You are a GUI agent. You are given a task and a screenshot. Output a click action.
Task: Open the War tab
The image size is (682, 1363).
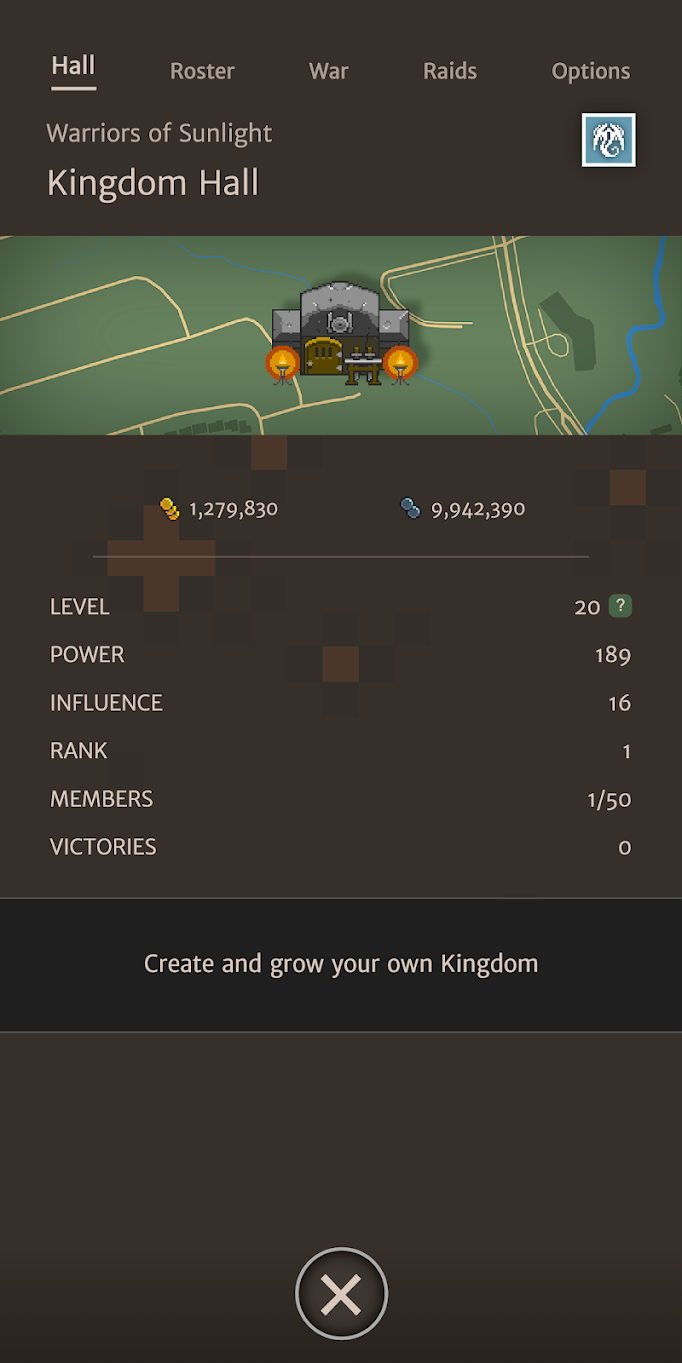click(x=329, y=71)
